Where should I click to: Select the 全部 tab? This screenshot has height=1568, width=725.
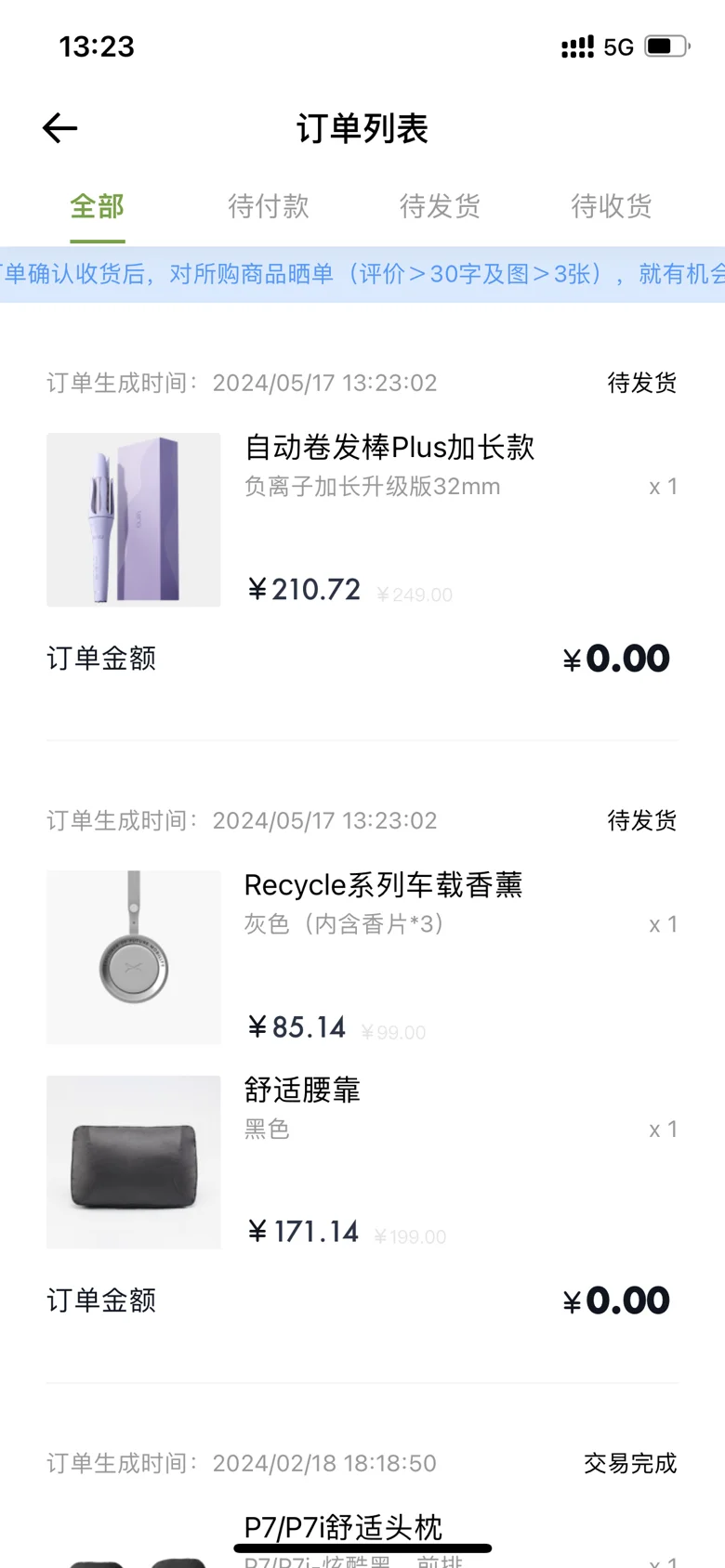(x=97, y=206)
